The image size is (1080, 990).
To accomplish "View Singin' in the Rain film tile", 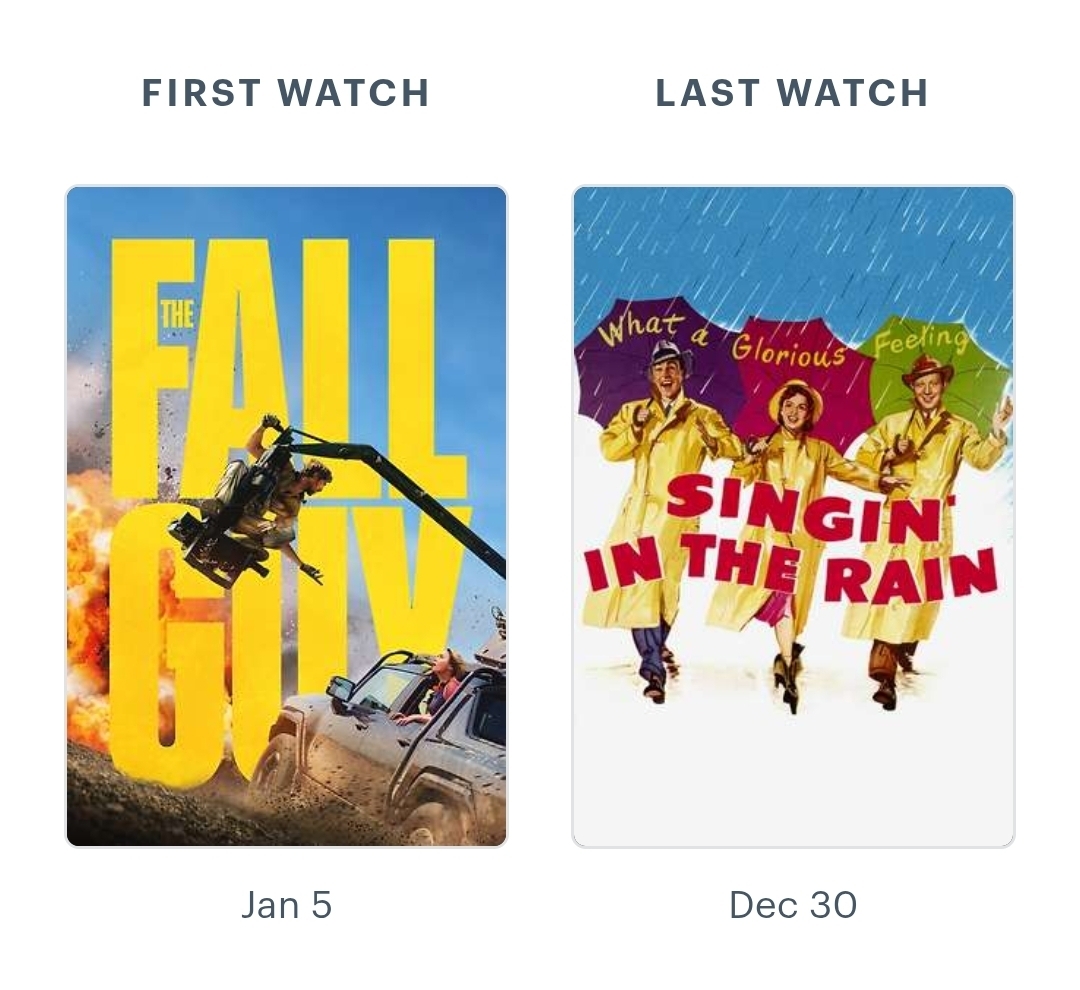I will [x=793, y=516].
